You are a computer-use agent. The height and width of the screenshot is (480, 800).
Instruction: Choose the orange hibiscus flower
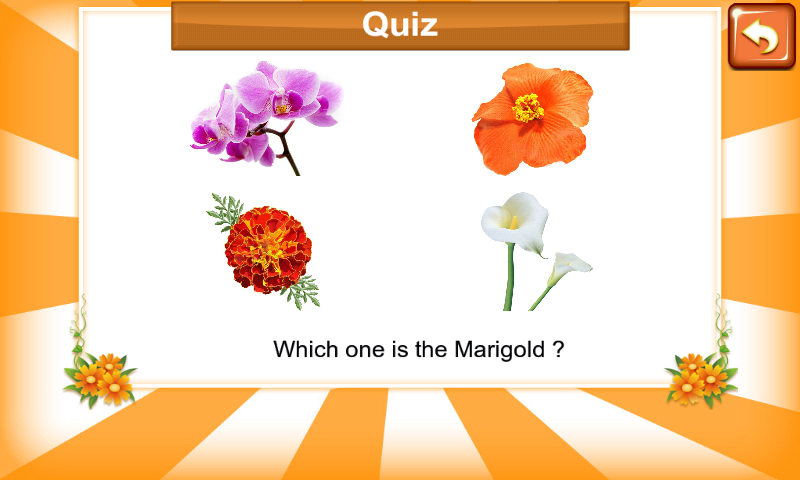point(532,118)
